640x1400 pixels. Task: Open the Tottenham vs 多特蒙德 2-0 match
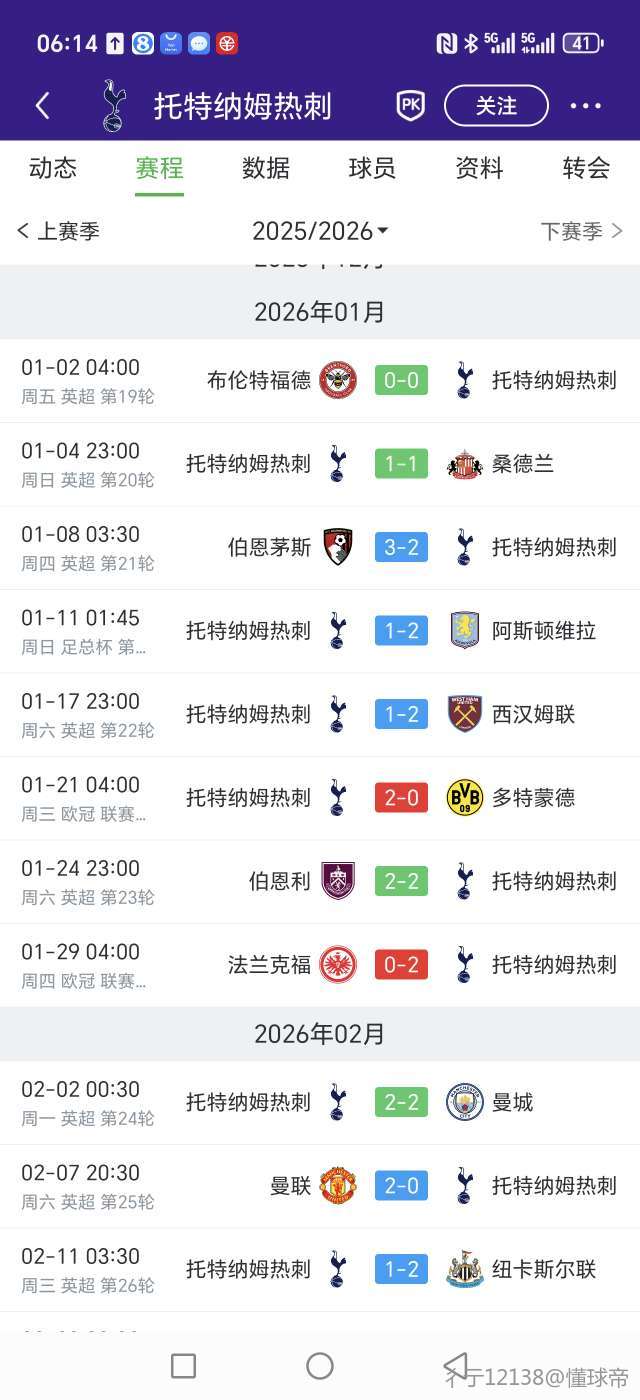pyautogui.click(x=401, y=798)
